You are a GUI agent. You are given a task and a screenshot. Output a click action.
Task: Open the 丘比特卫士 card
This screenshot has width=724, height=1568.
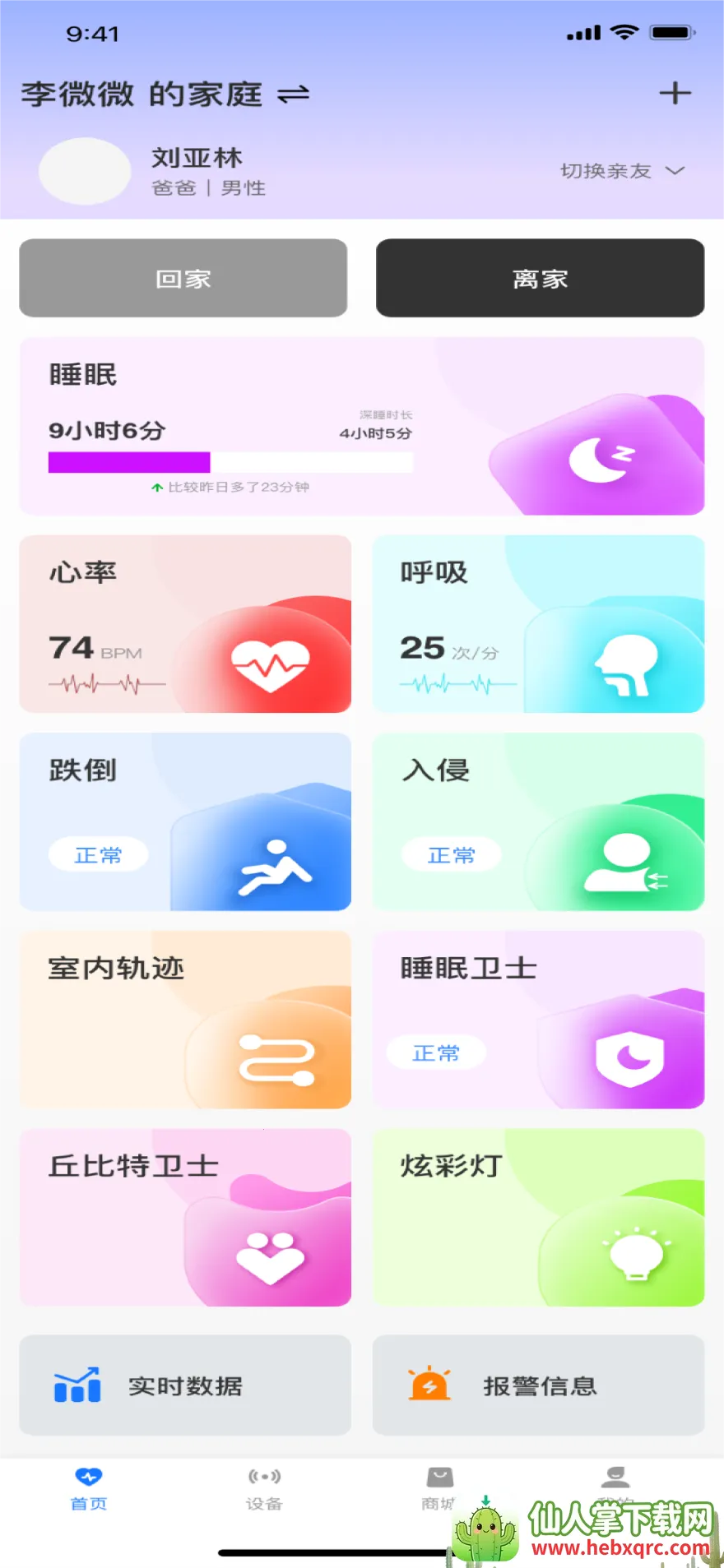185,1217
